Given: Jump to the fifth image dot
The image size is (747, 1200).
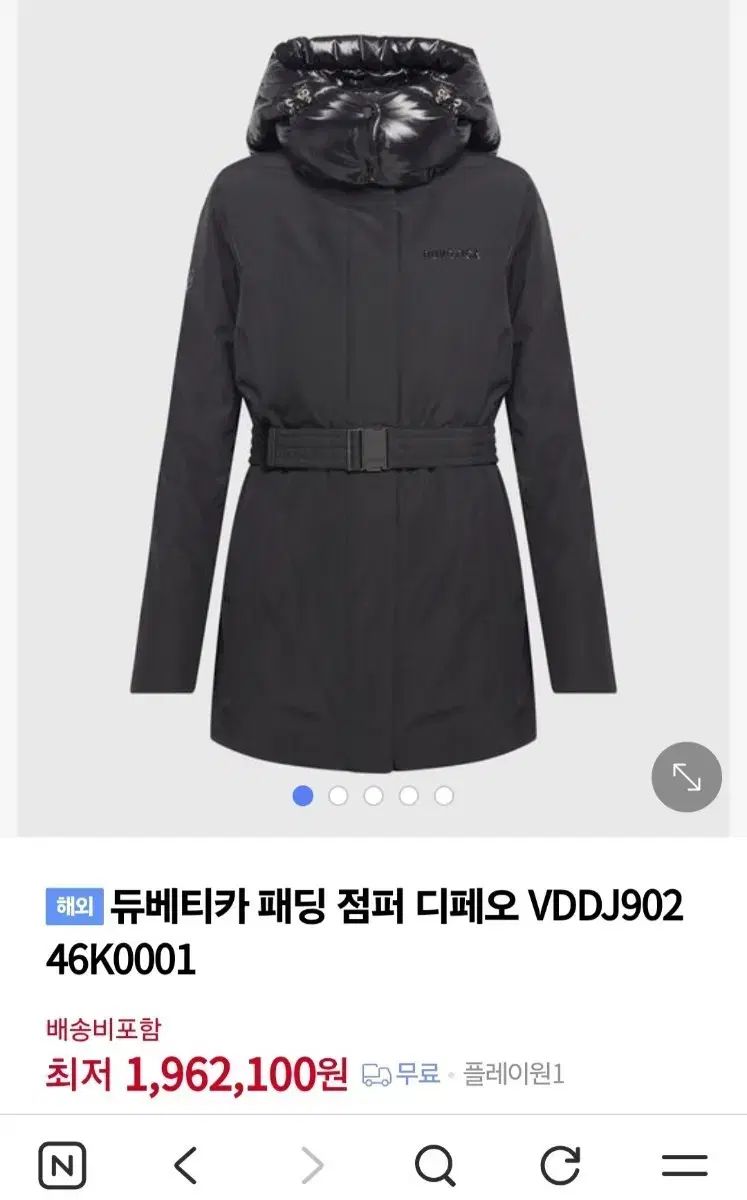Looking at the screenshot, I should [444, 796].
